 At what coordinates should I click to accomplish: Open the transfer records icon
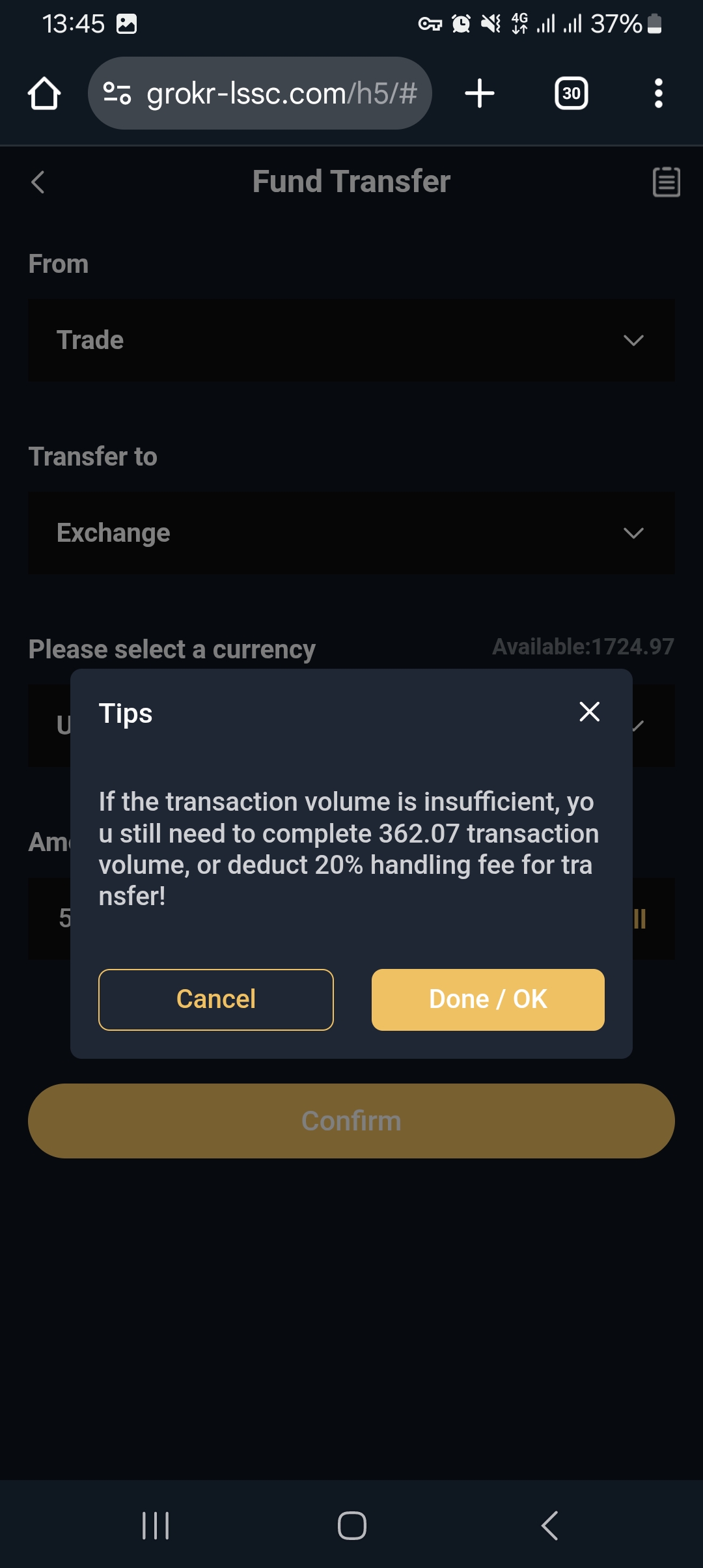[x=666, y=182]
